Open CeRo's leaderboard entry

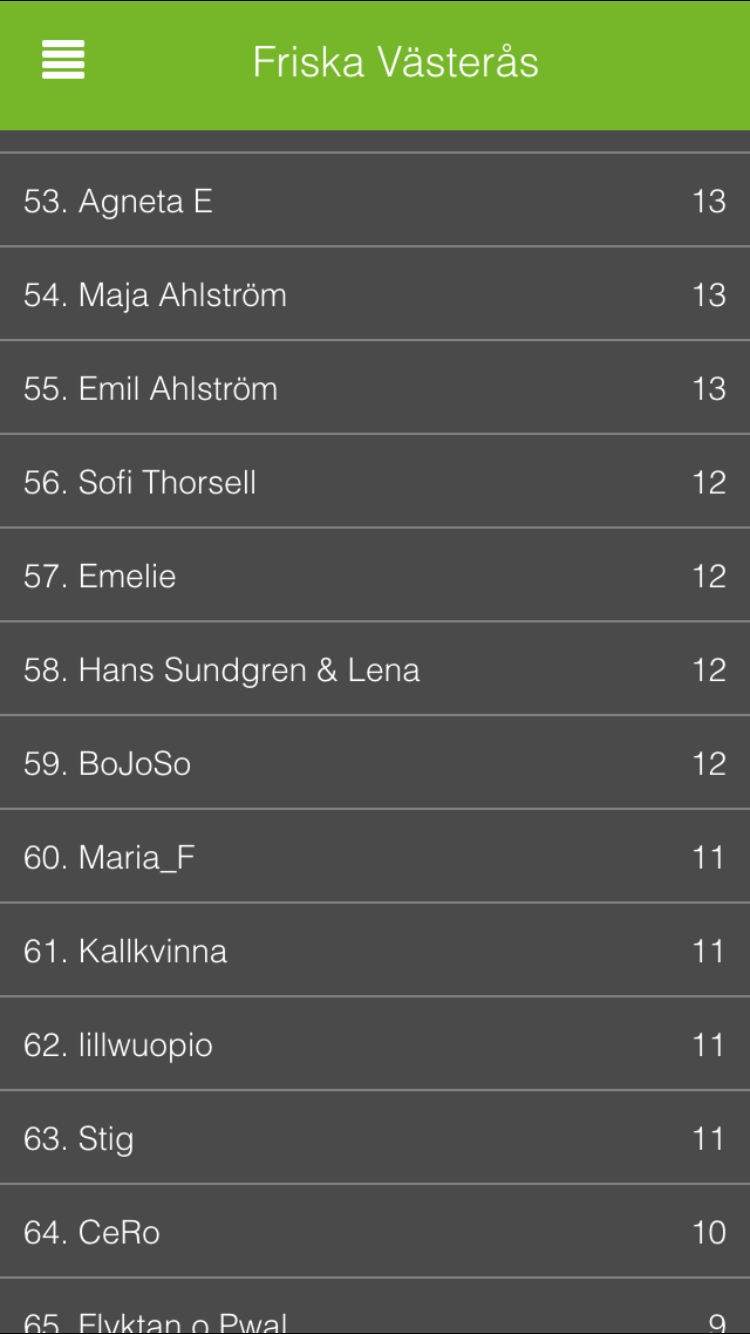375,1232
